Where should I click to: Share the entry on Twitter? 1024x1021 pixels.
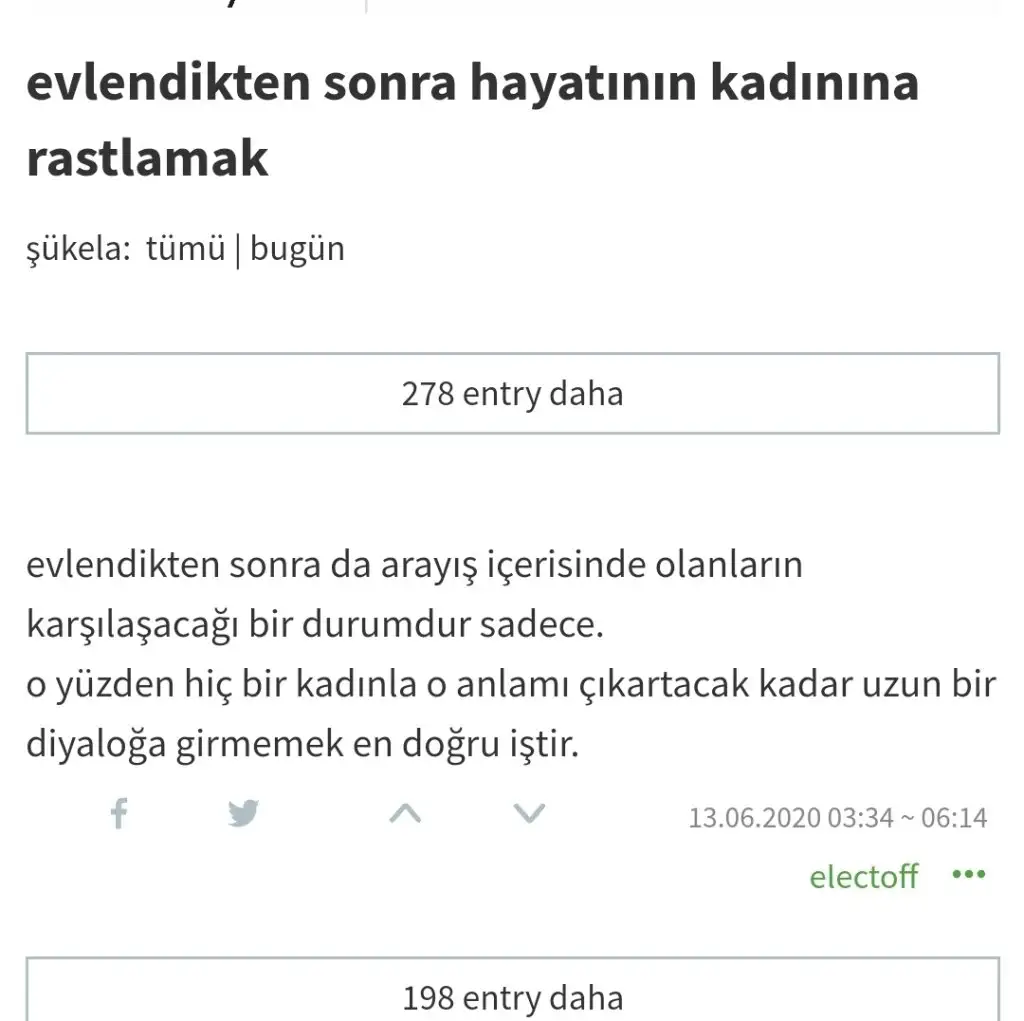[x=242, y=814]
